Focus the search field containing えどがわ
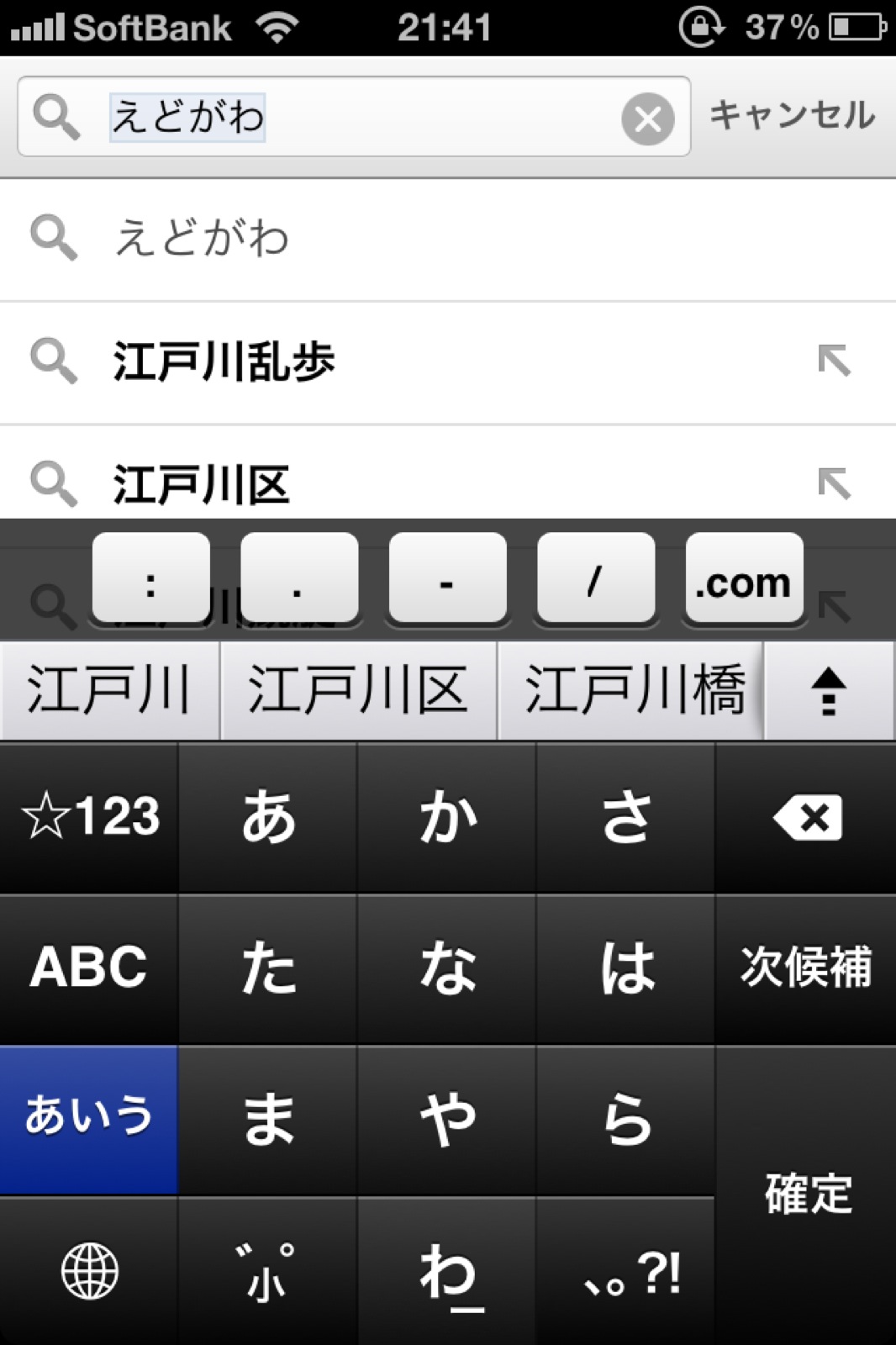 coord(361,117)
